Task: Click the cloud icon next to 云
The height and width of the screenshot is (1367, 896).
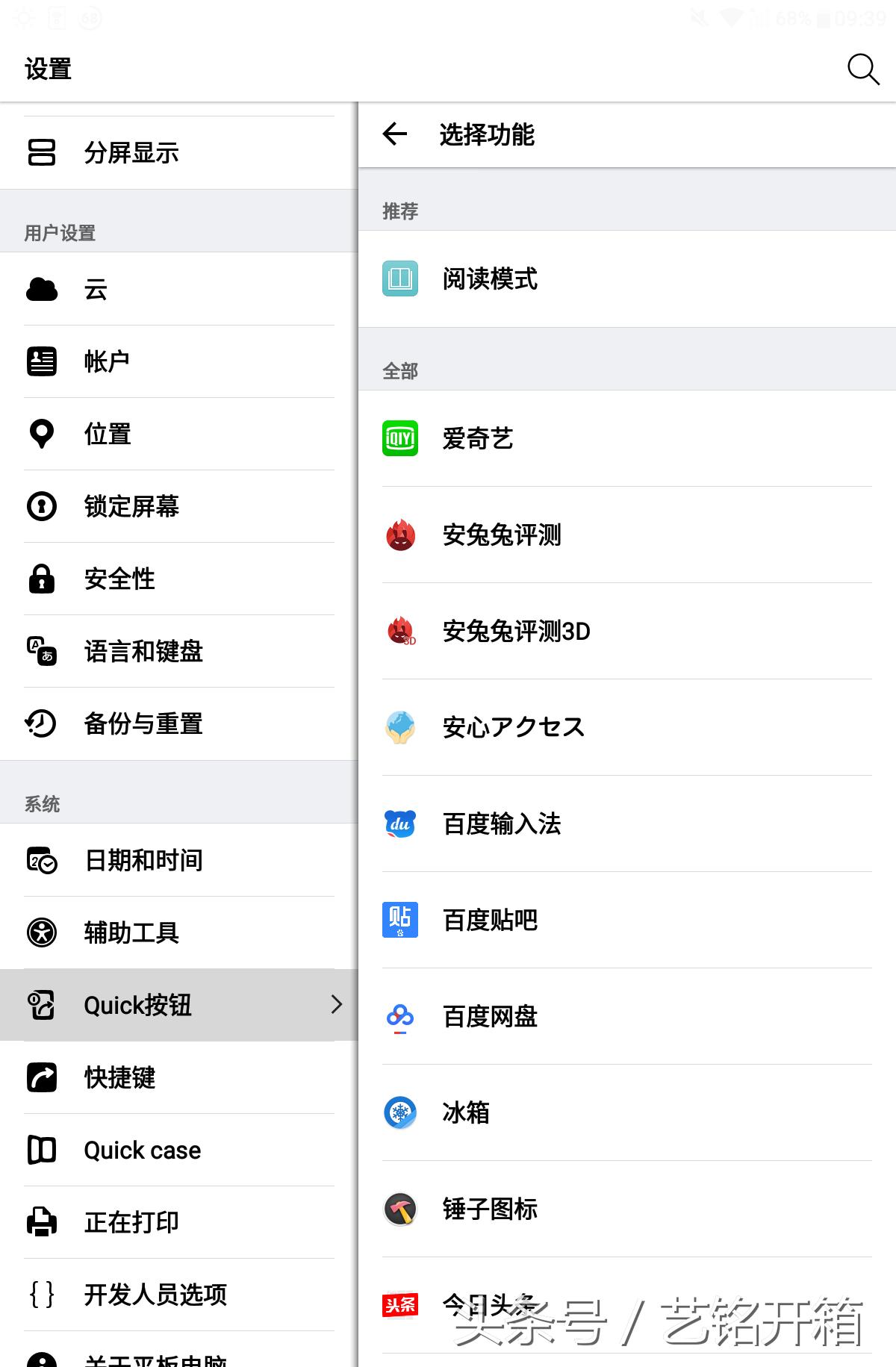Action: 42,290
